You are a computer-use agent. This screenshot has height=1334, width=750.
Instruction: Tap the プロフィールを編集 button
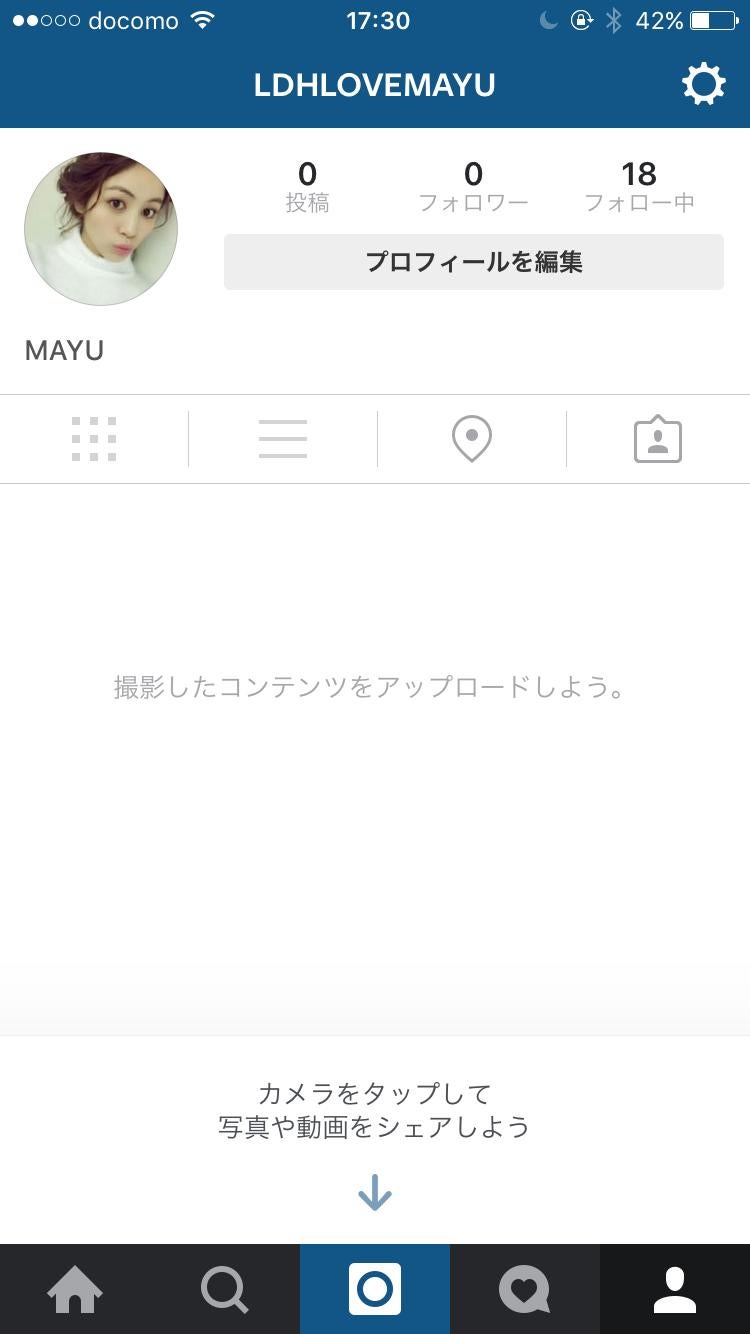473,262
